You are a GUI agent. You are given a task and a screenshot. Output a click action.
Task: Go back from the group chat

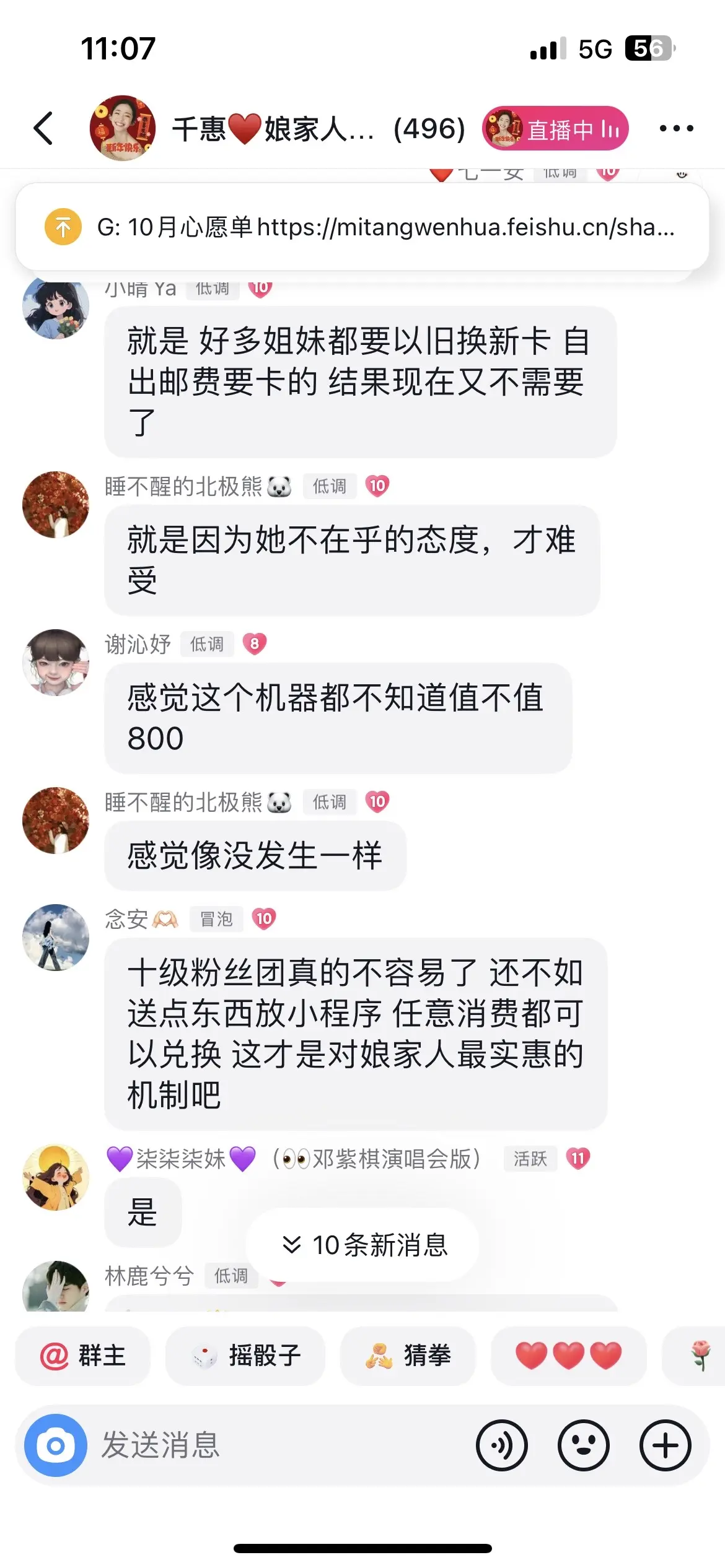point(43,129)
